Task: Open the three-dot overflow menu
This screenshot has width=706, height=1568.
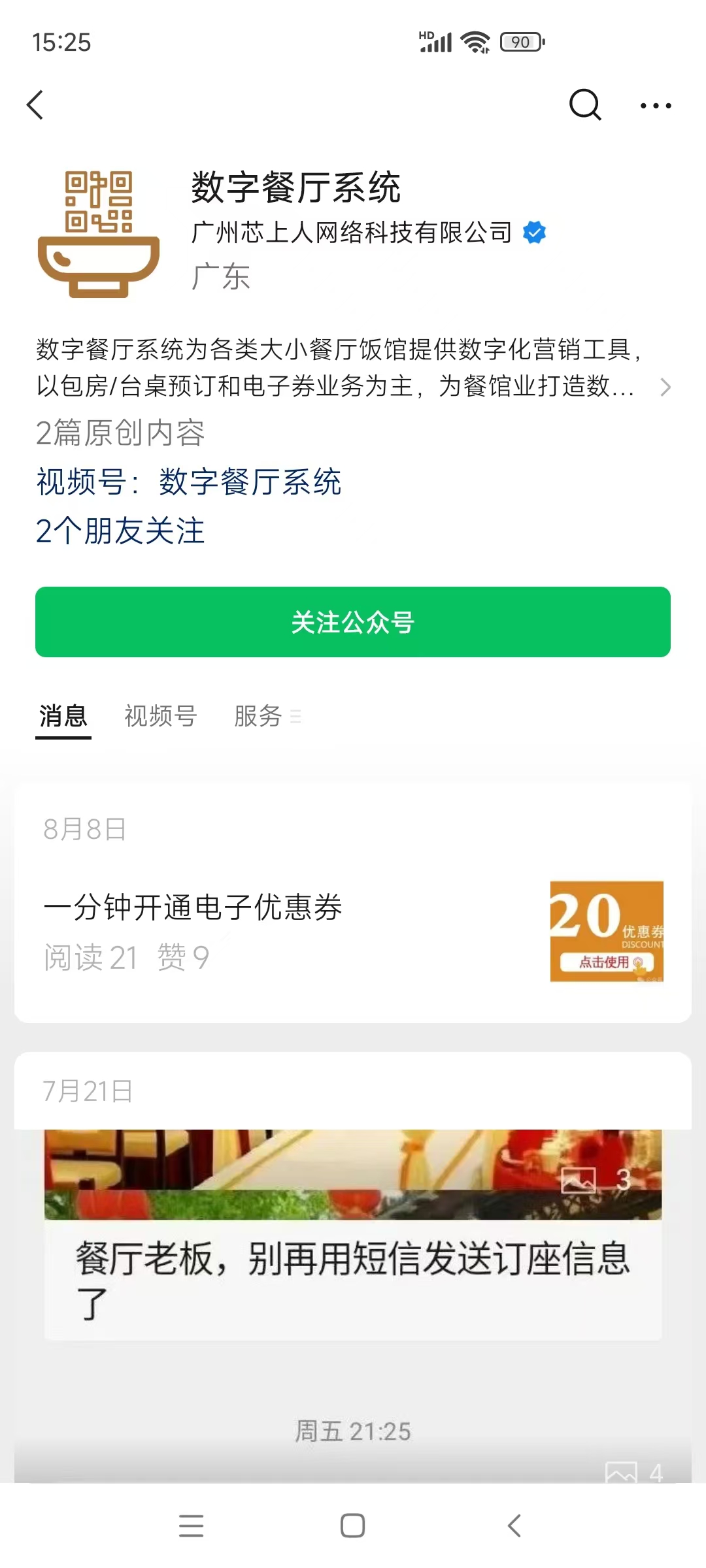Action: pyautogui.click(x=656, y=105)
